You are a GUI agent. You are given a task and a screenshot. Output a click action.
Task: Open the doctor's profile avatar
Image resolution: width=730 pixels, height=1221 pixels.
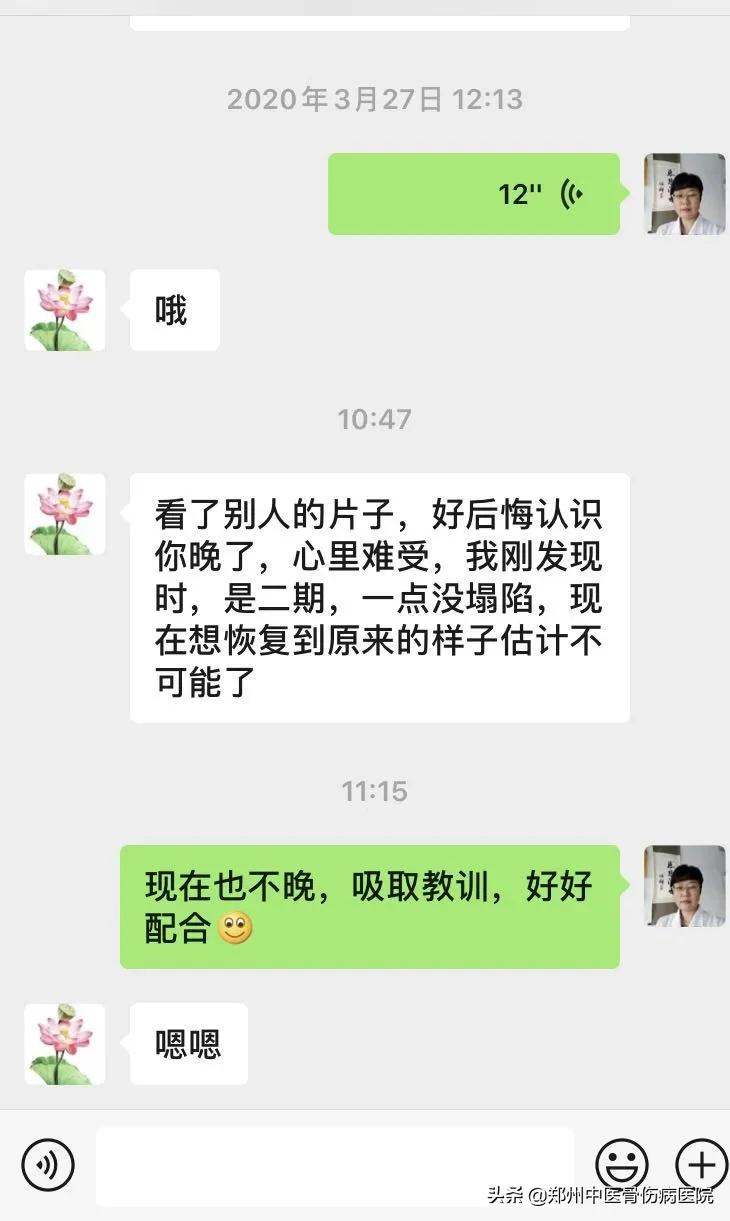point(685,195)
